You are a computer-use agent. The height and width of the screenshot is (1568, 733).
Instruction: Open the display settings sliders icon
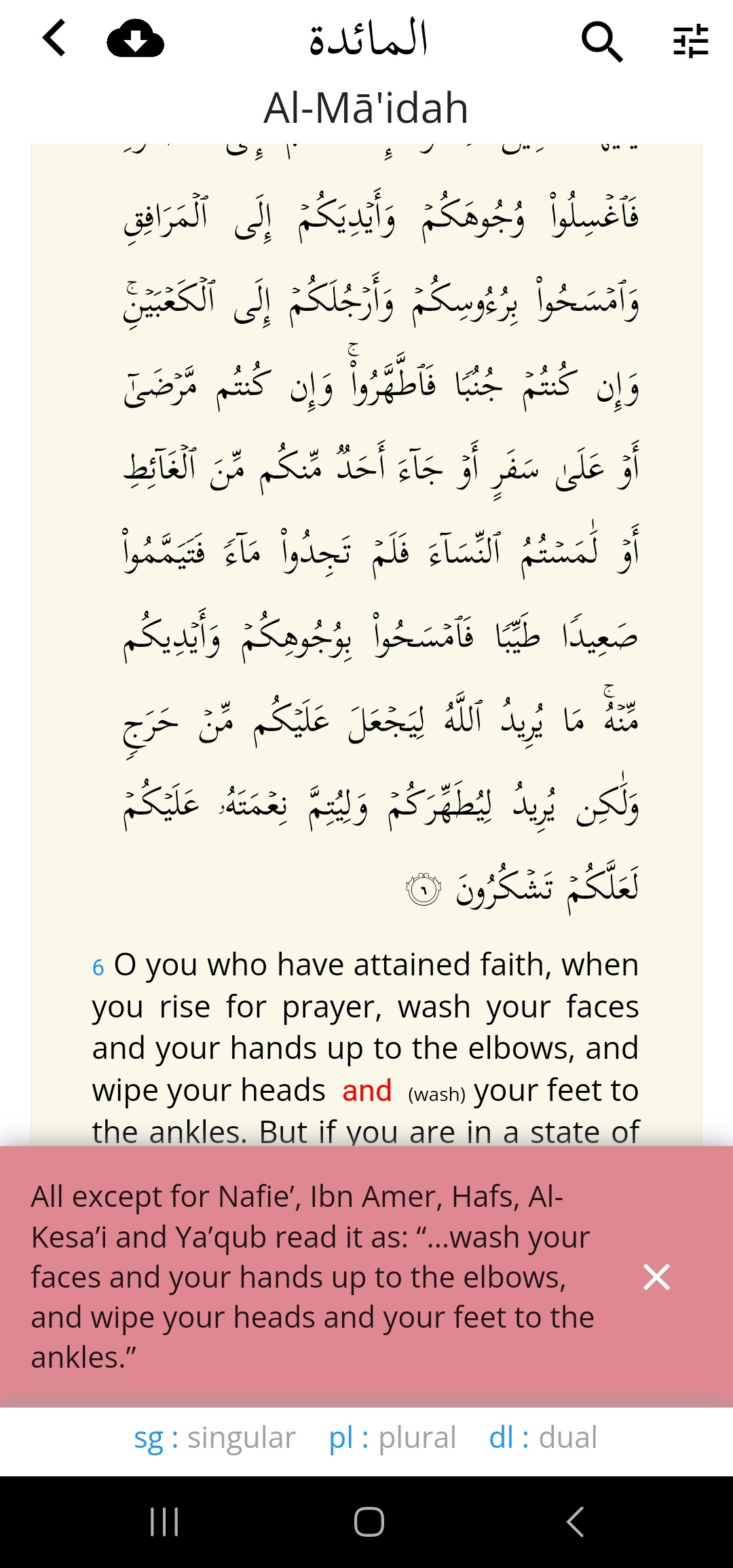click(x=691, y=41)
